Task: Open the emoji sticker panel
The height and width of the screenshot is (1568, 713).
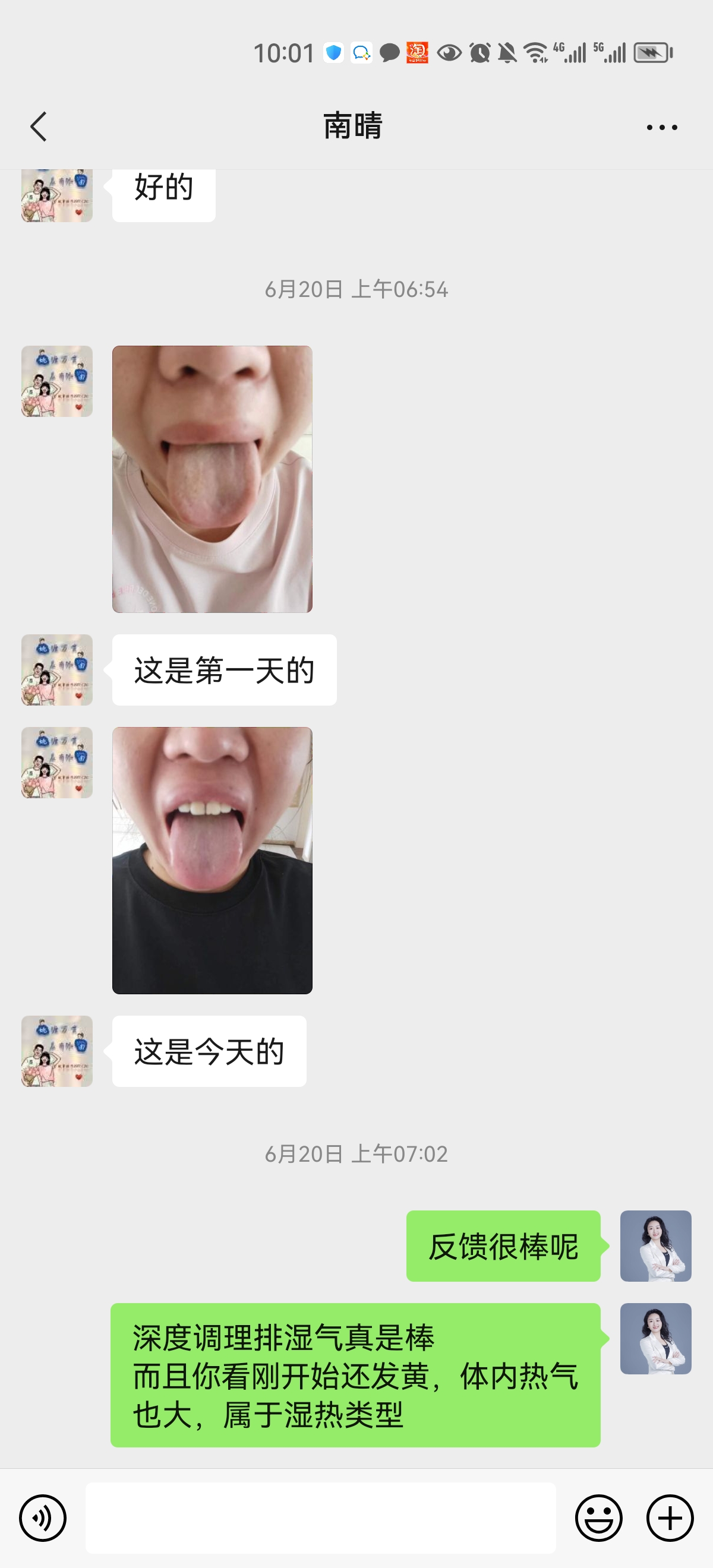Action: coord(598,1518)
